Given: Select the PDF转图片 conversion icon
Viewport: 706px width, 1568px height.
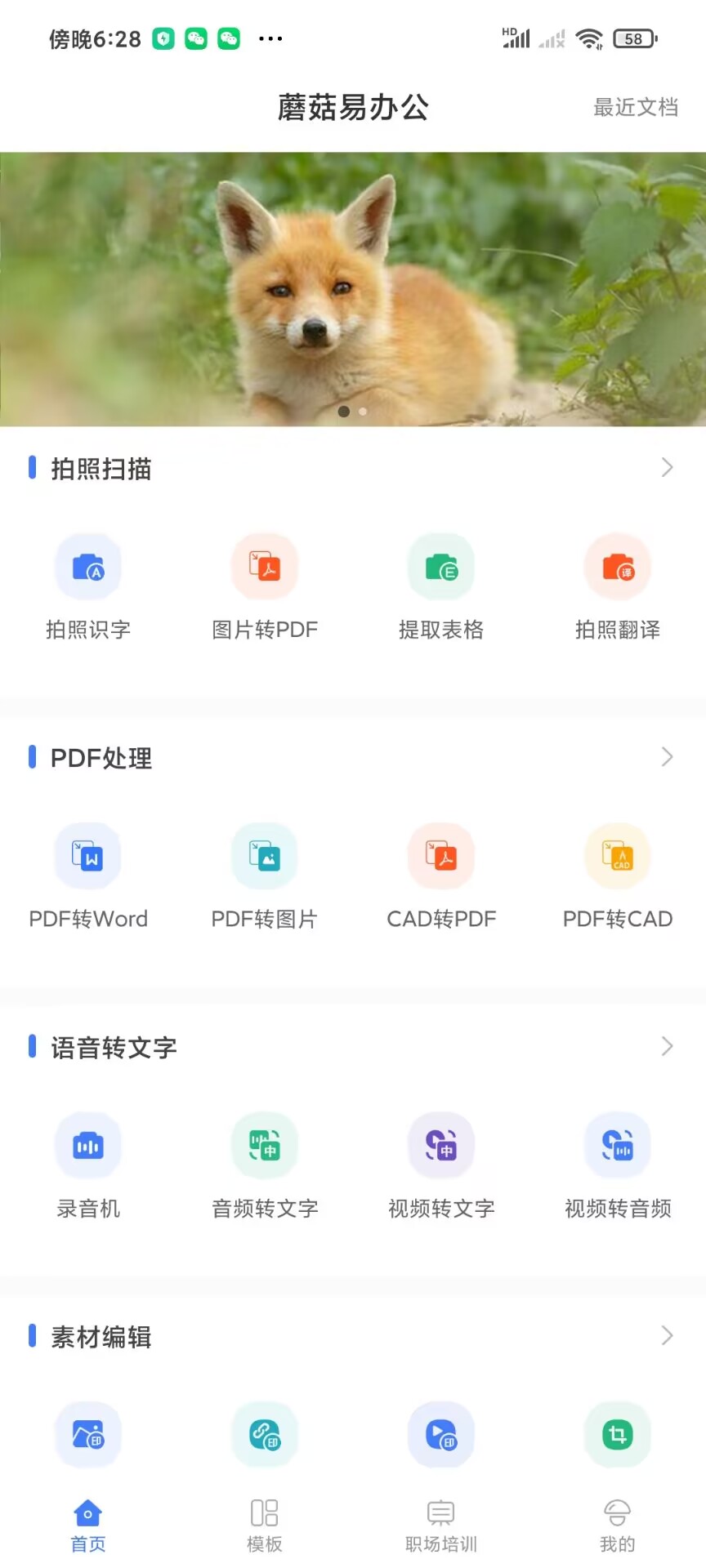Looking at the screenshot, I should (x=265, y=856).
